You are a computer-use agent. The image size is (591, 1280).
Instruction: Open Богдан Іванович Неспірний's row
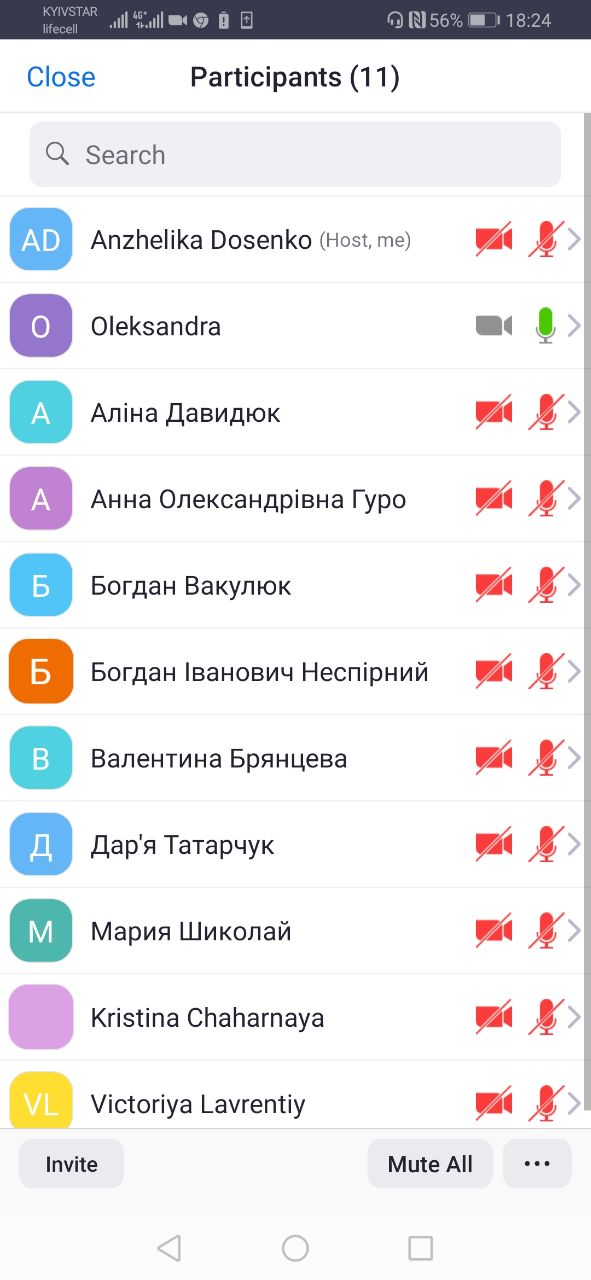(295, 672)
